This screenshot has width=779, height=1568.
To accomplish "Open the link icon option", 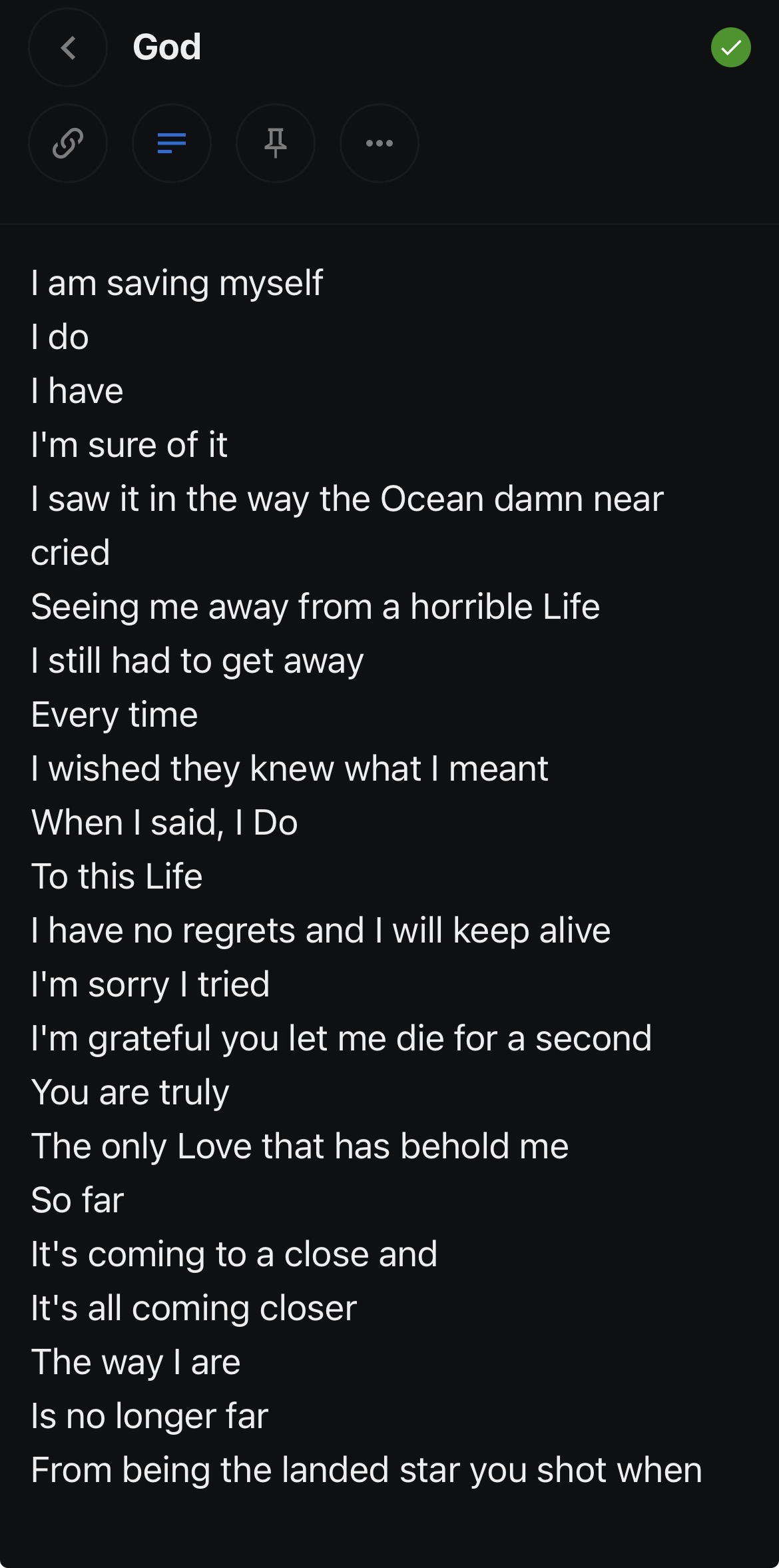I will [x=68, y=143].
